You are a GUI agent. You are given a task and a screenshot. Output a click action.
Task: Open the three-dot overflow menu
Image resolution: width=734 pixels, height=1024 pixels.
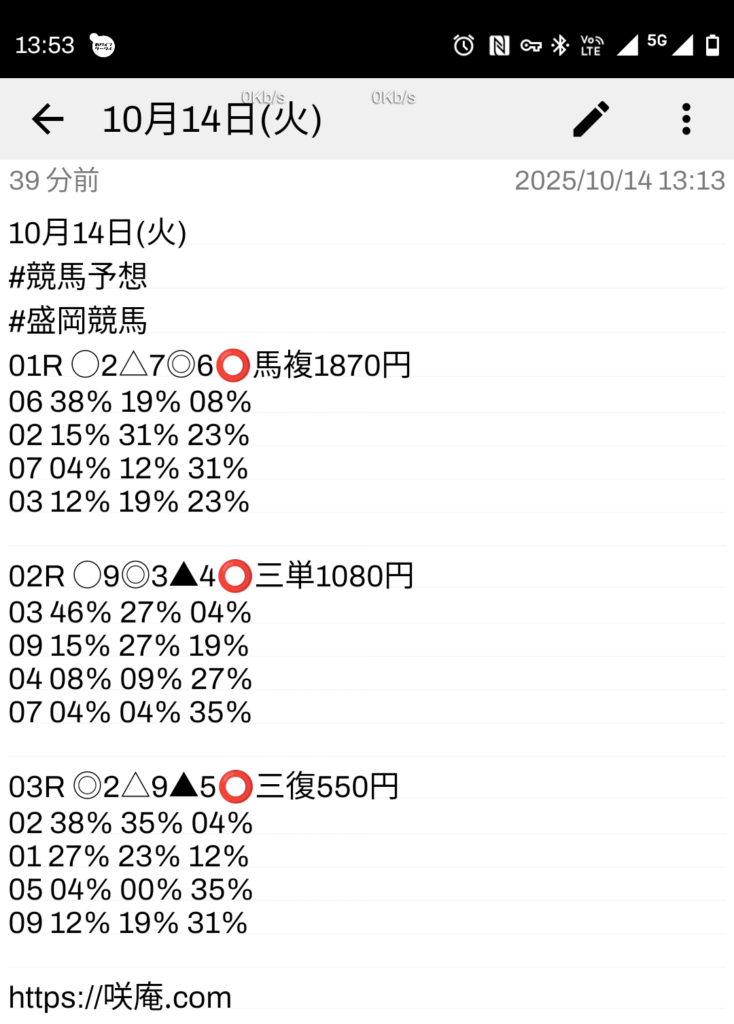(686, 119)
